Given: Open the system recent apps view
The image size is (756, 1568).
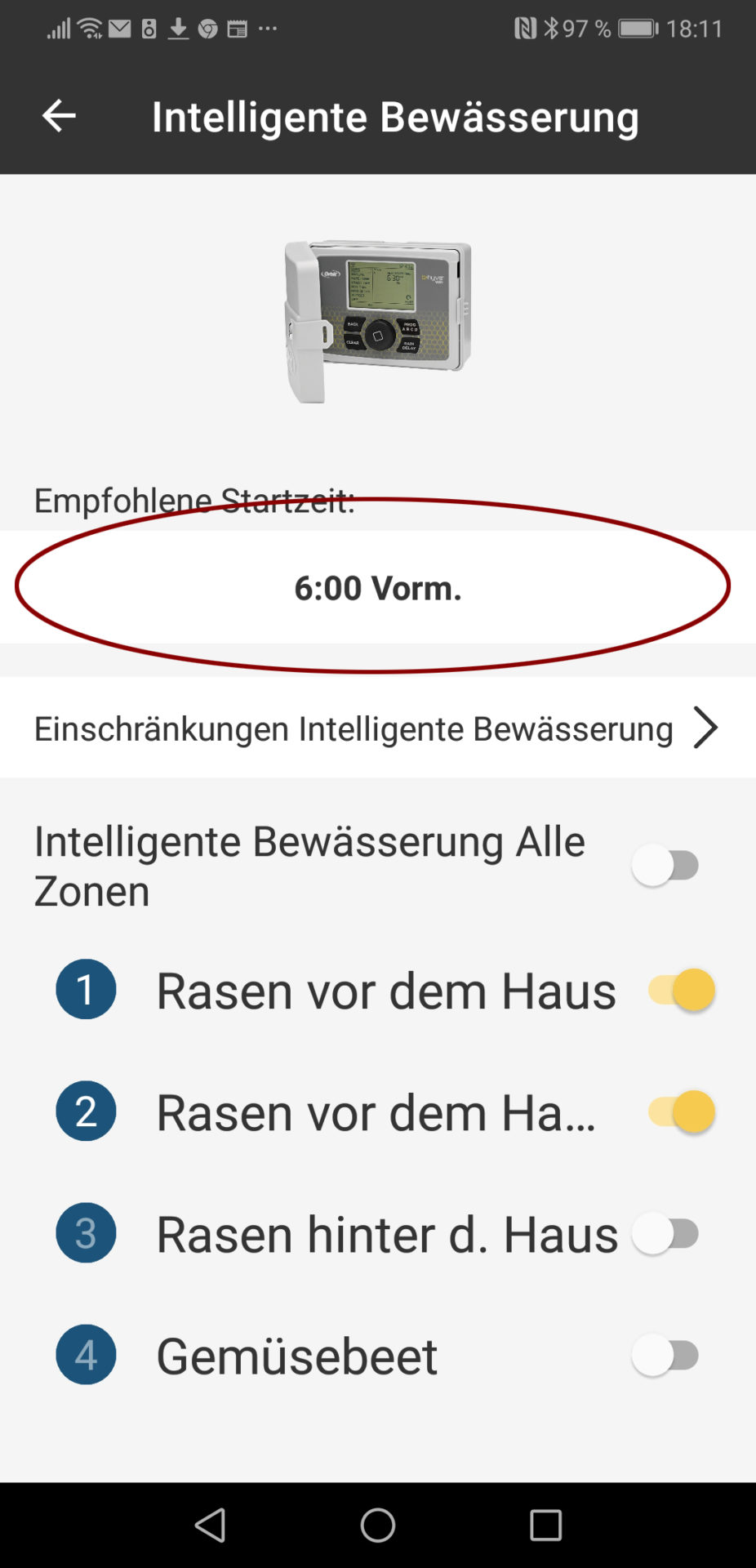Looking at the screenshot, I should pyautogui.click(x=545, y=1525).
